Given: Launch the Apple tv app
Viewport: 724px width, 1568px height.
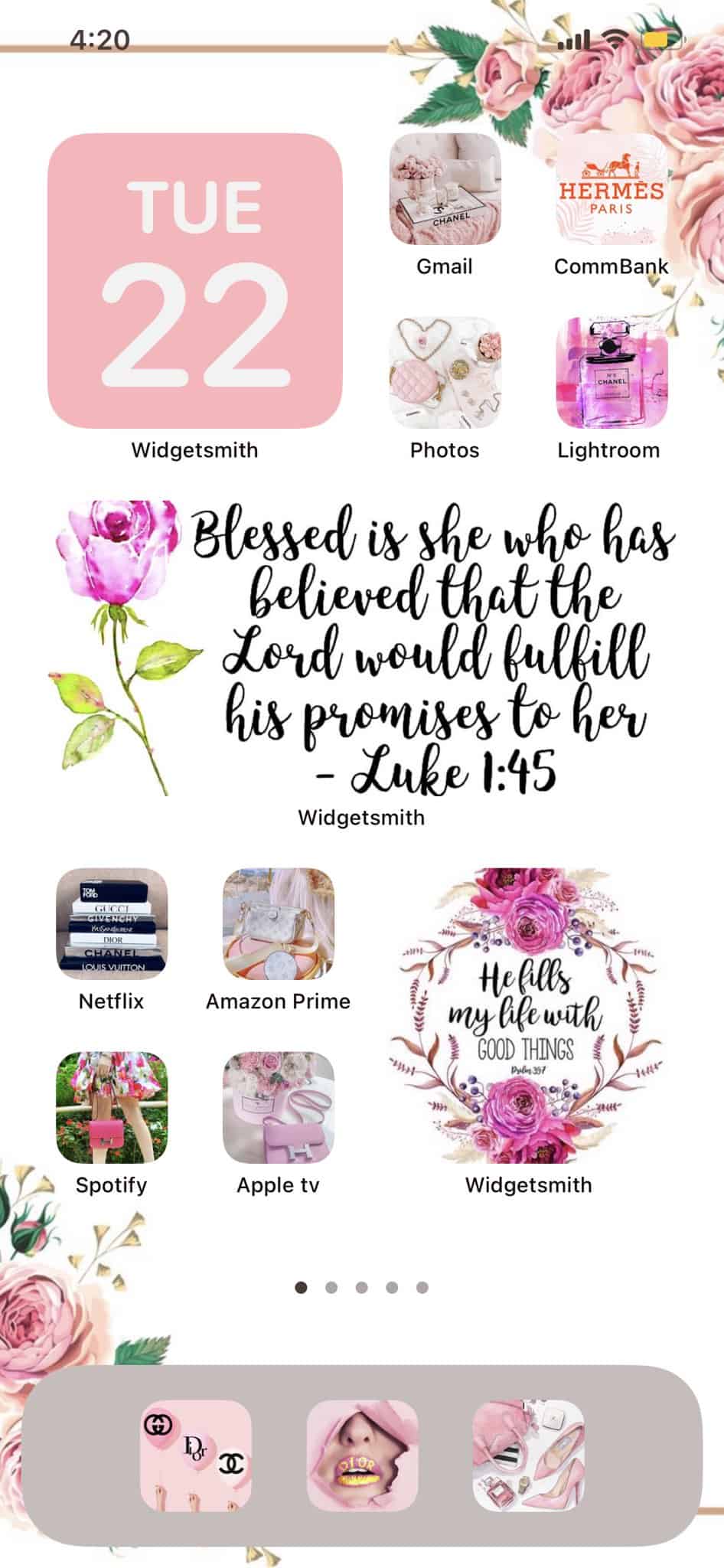Looking at the screenshot, I should 278,1107.
